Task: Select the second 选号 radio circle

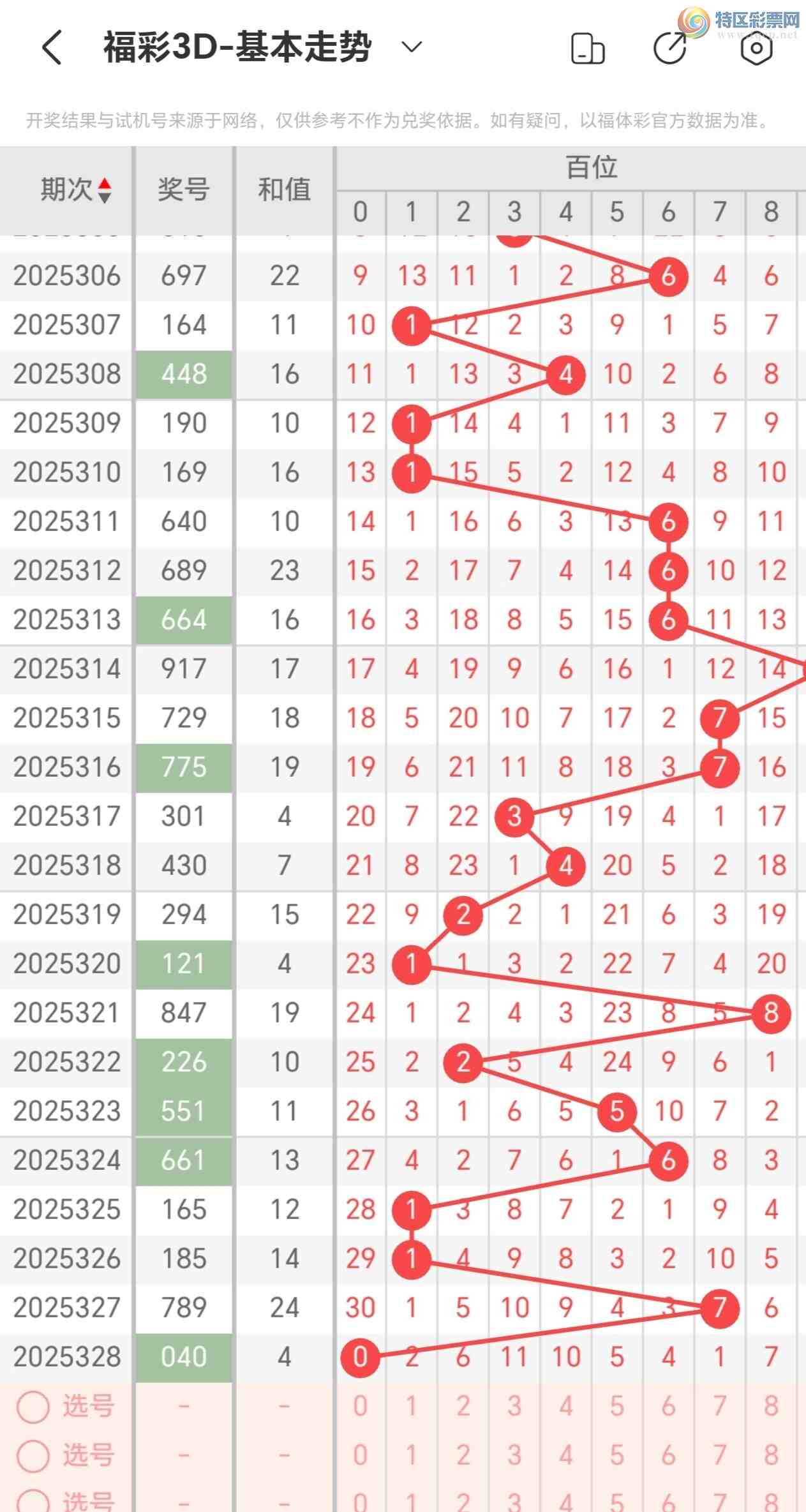Action: (x=33, y=1455)
